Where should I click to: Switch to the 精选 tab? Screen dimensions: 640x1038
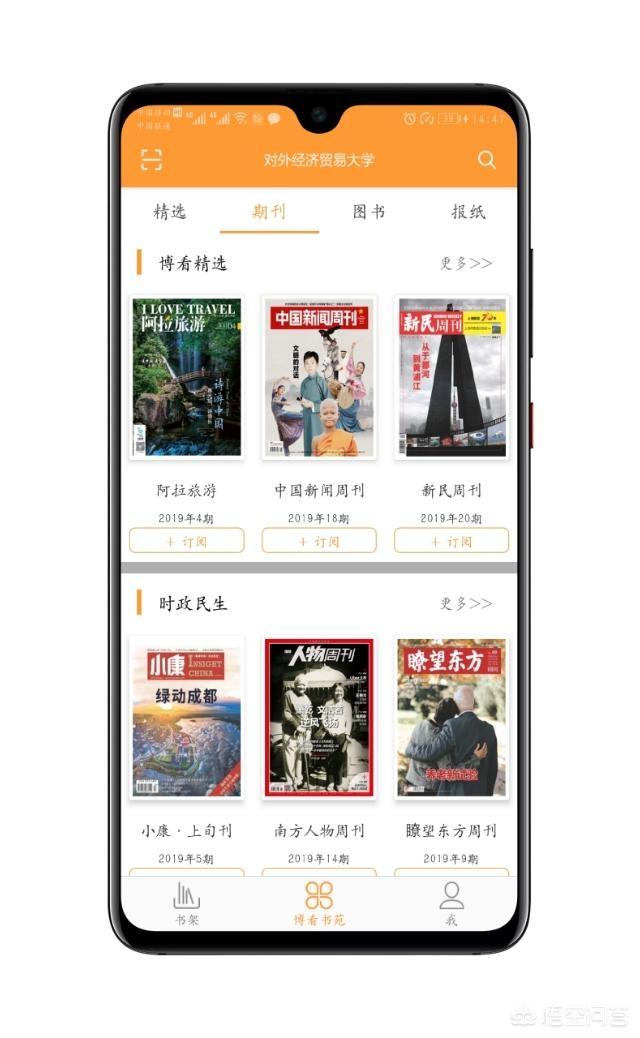coord(170,212)
